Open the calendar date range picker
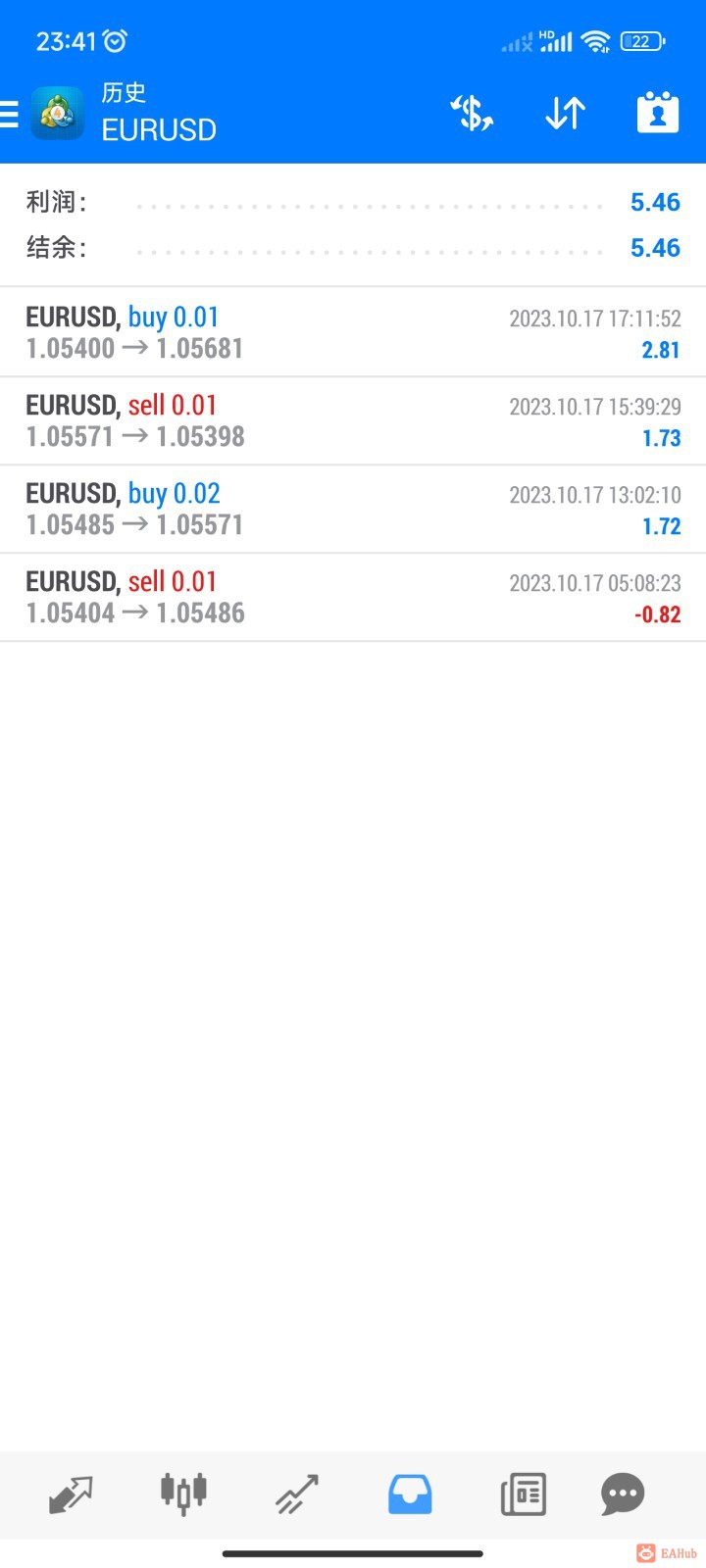Viewport: 706px width, 1568px height. coord(657,114)
